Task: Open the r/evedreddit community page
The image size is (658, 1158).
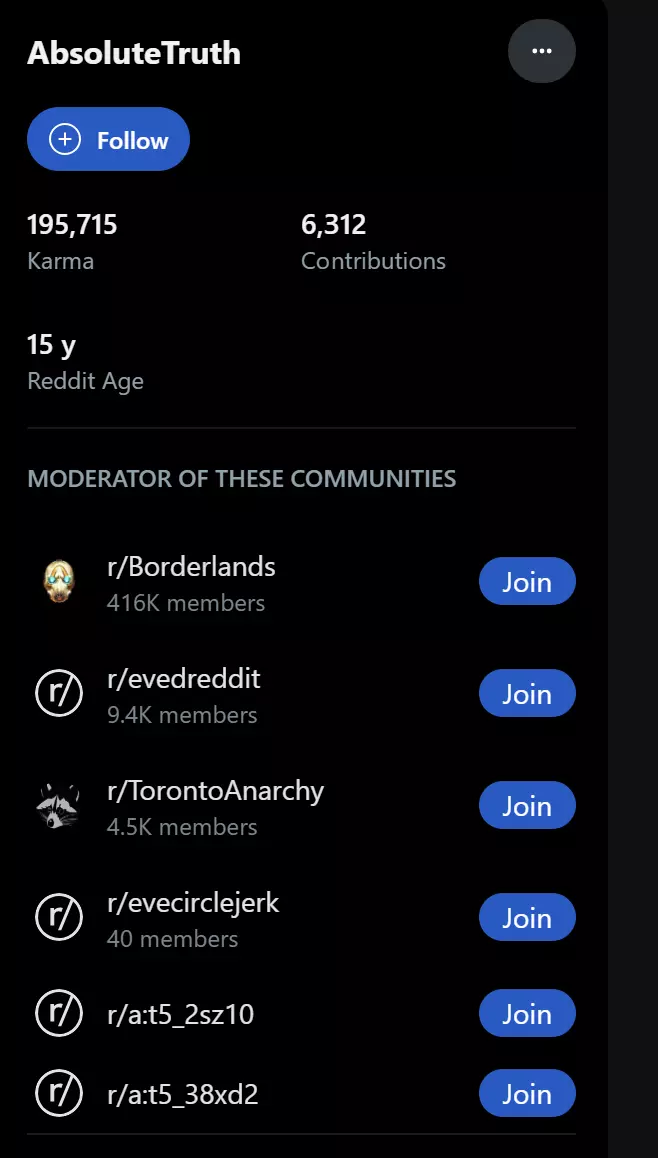Action: (x=183, y=679)
